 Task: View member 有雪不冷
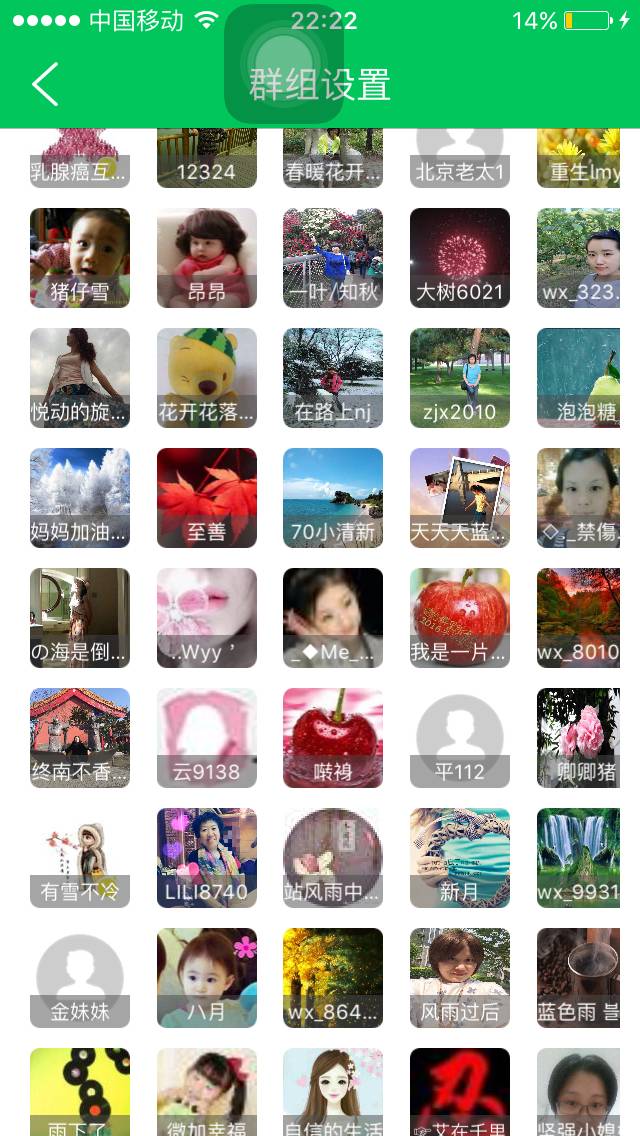pyautogui.click(x=80, y=857)
